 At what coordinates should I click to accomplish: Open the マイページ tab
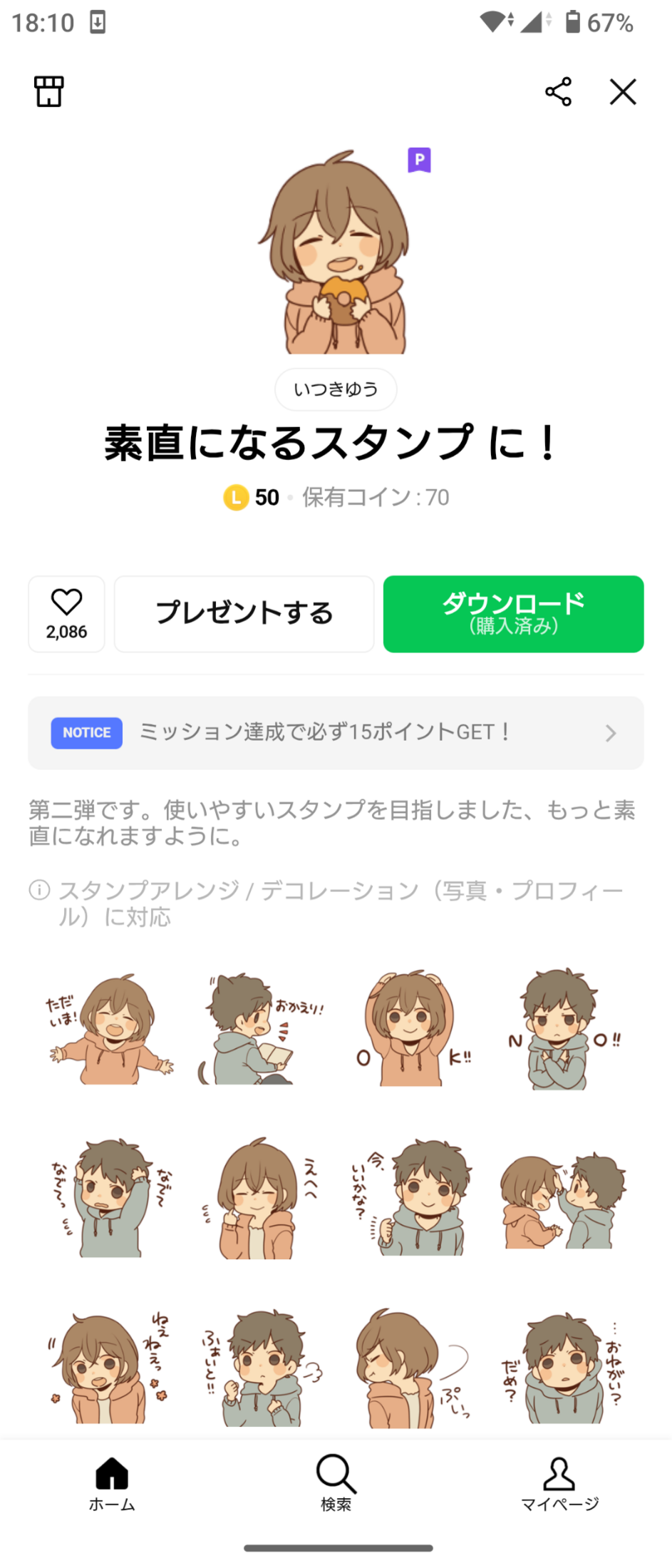click(x=559, y=1483)
